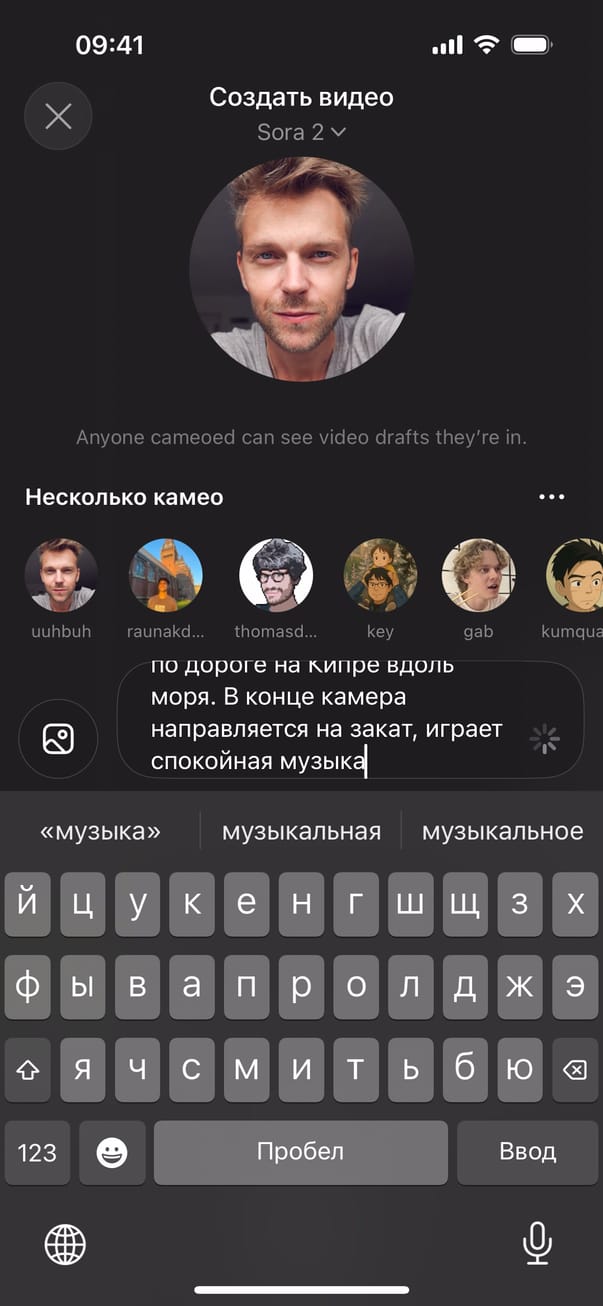Screen dimensions: 603x1306
Task: Start dictation with the microphone
Action: [x=537, y=1244]
